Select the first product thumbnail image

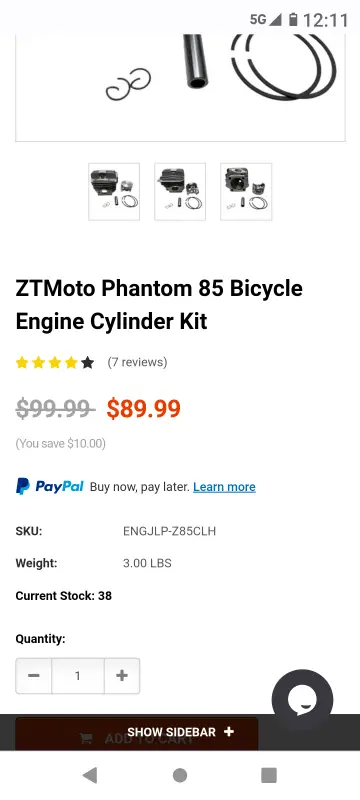coord(114,192)
